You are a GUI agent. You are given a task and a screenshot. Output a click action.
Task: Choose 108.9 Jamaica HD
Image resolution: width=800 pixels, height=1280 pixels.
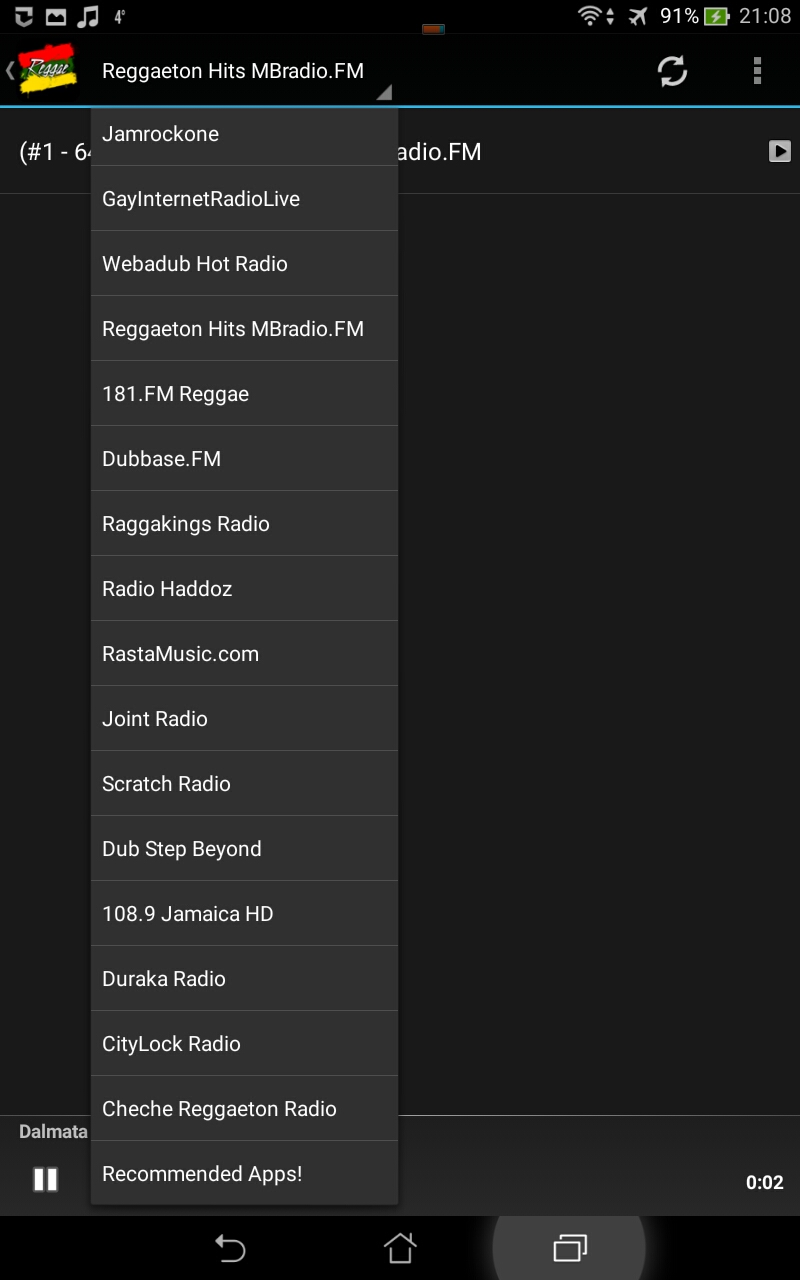point(244,914)
